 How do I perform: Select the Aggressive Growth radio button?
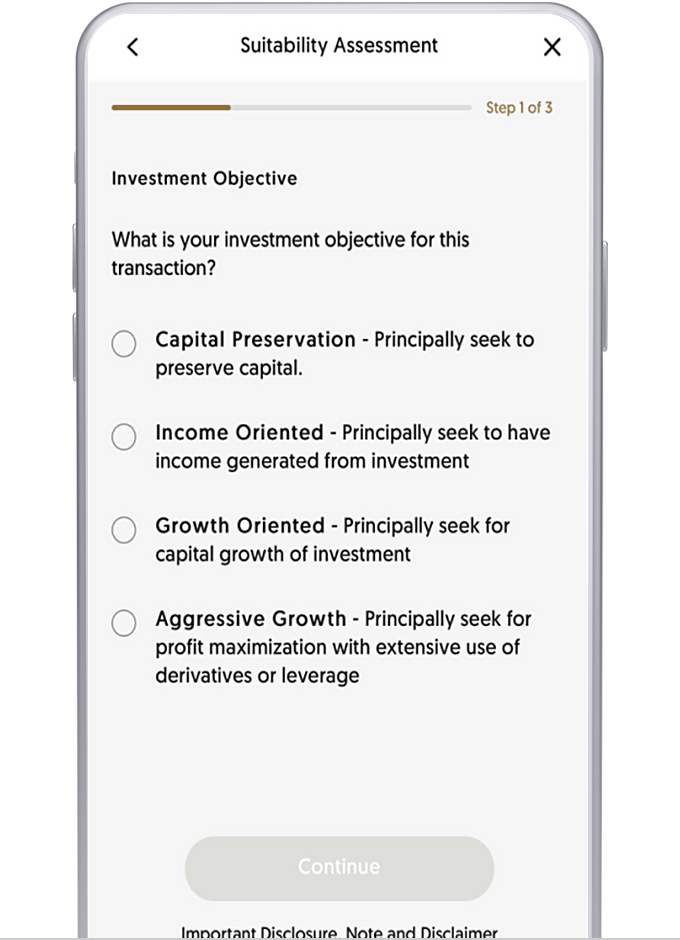pyautogui.click(x=124, y=623)
